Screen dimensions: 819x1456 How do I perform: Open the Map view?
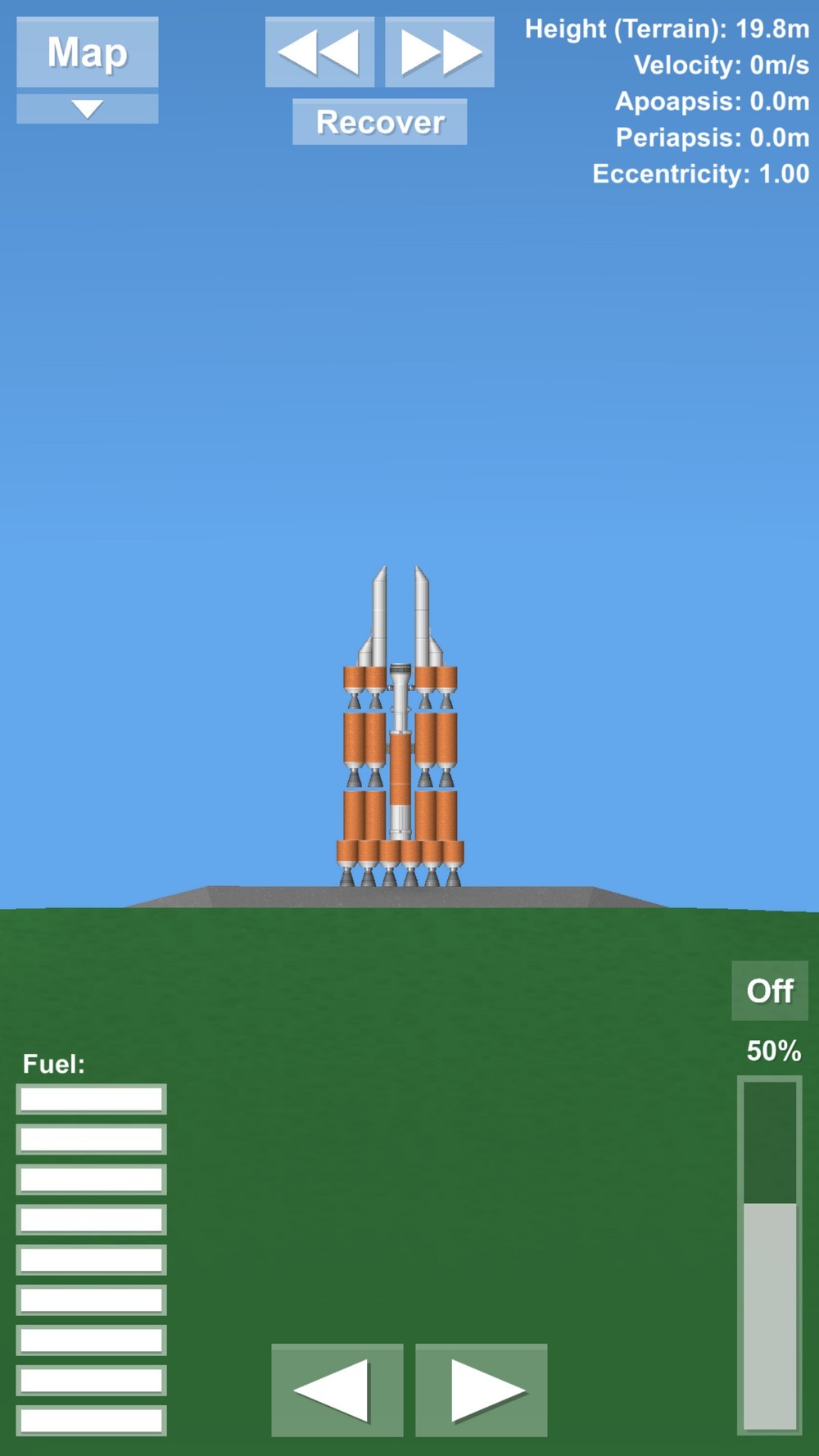[x=87, y=52]
